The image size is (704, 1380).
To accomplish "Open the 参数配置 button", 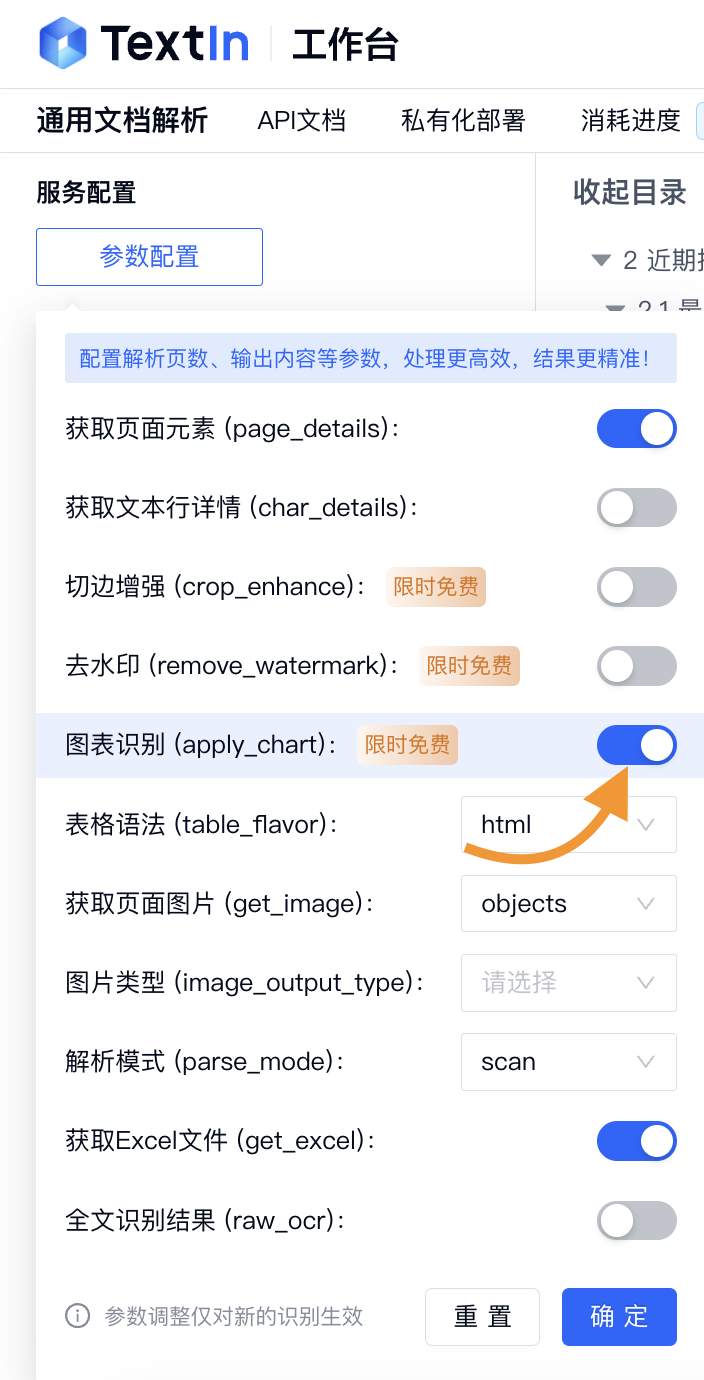I will [x=149, y=257].
